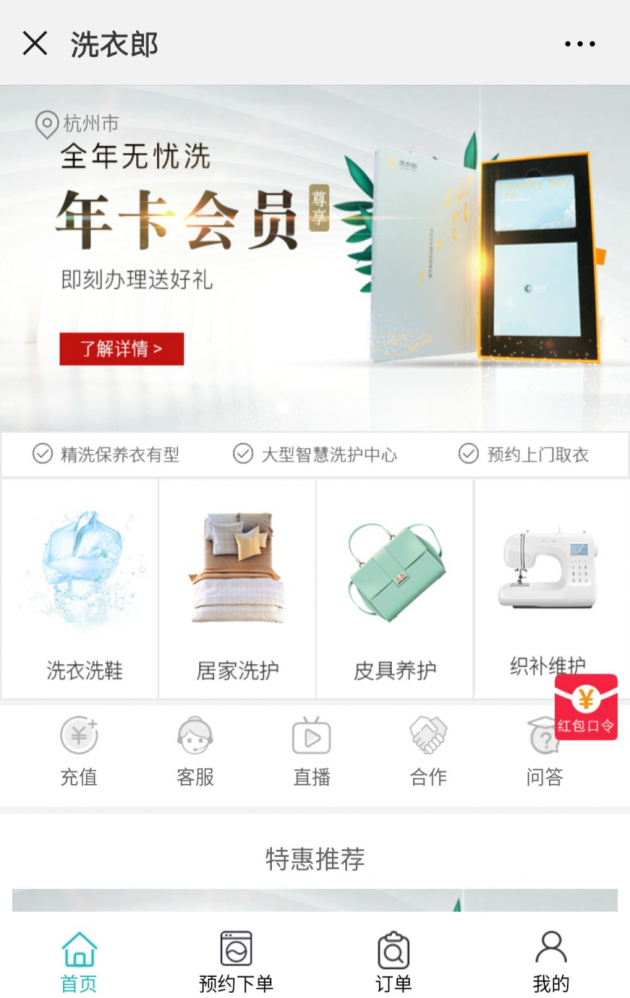Change the city from 杭州市
Screen dimensions: 630x998
point(78,124)
